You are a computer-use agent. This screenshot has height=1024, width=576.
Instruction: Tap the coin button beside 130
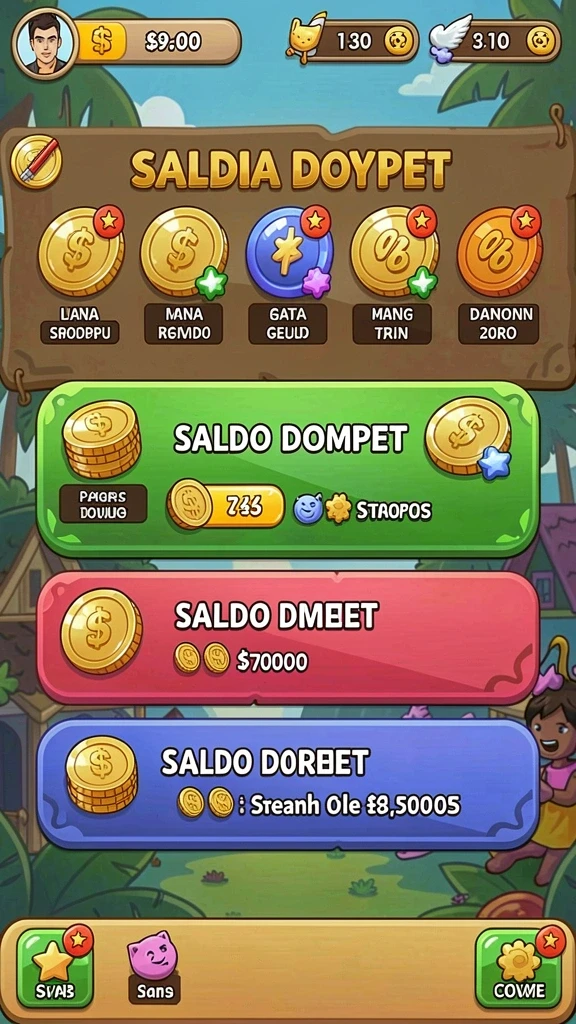point(398,42)
